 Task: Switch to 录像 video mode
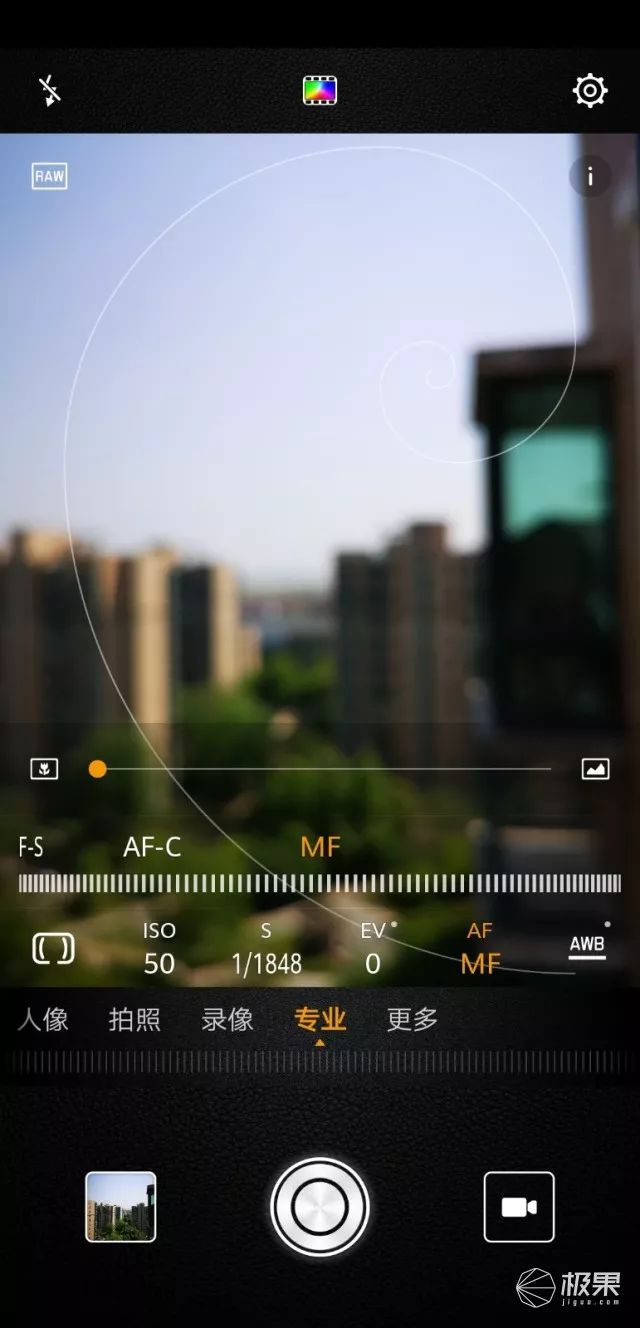tap(227, 1020)
